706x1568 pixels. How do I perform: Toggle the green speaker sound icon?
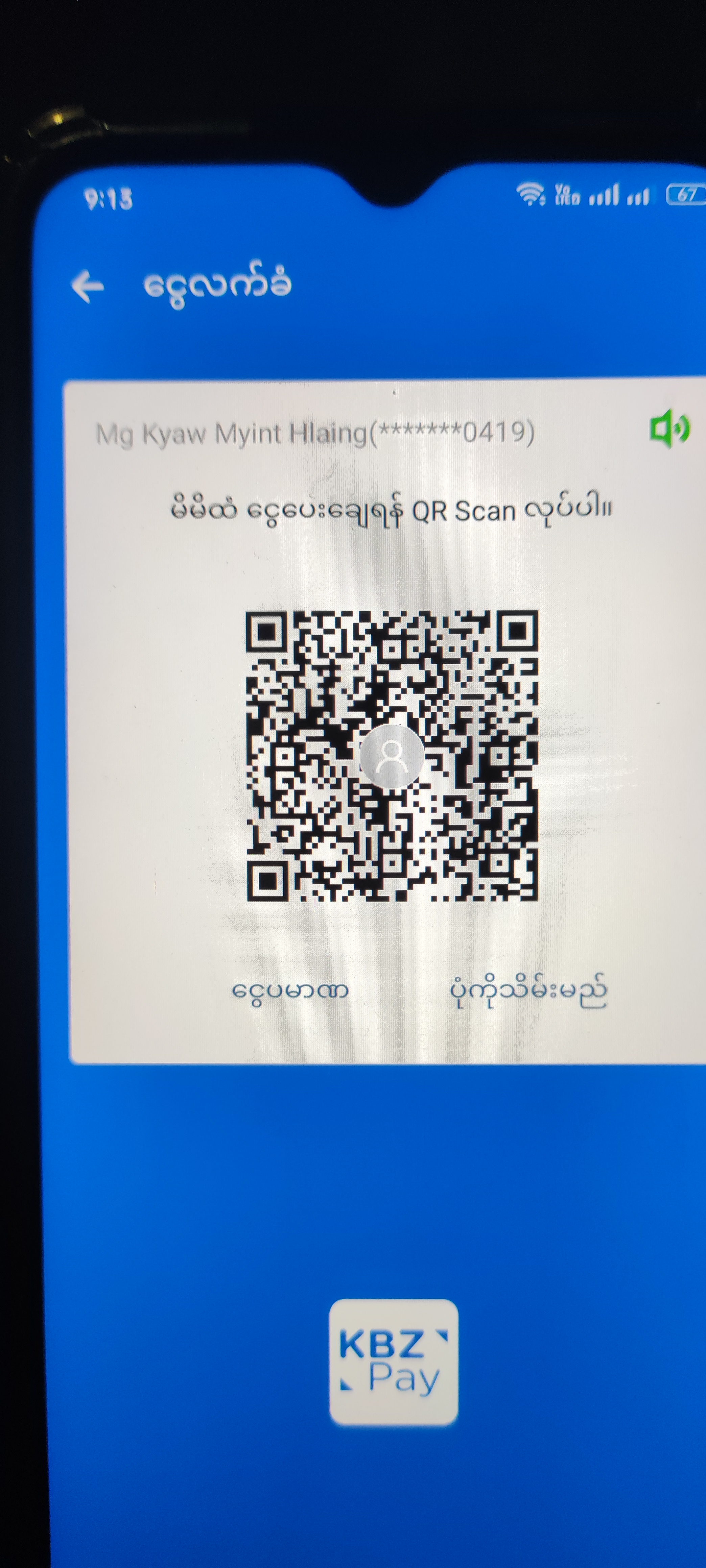(669, 429)
